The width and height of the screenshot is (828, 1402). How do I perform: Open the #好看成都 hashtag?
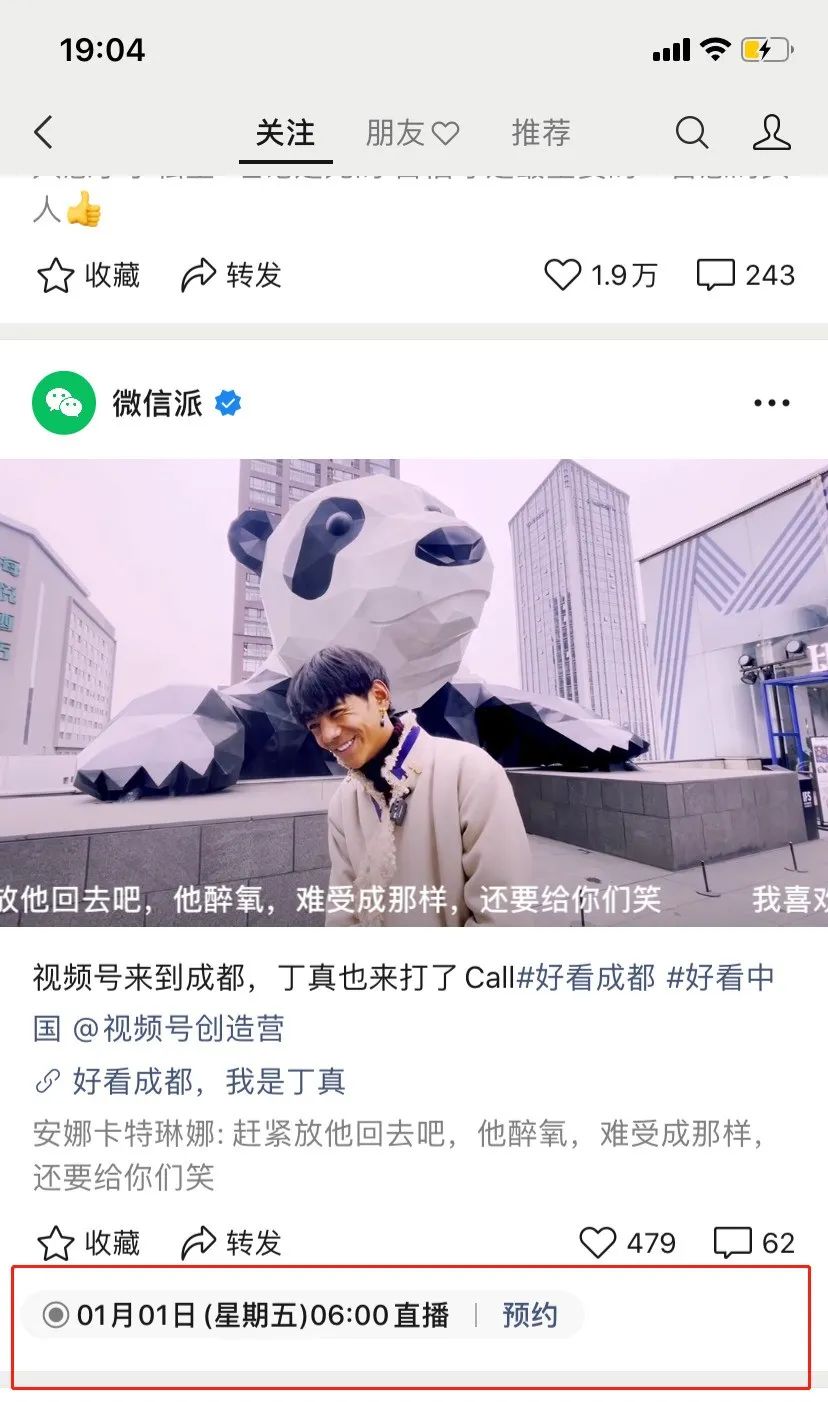[586, 977]
